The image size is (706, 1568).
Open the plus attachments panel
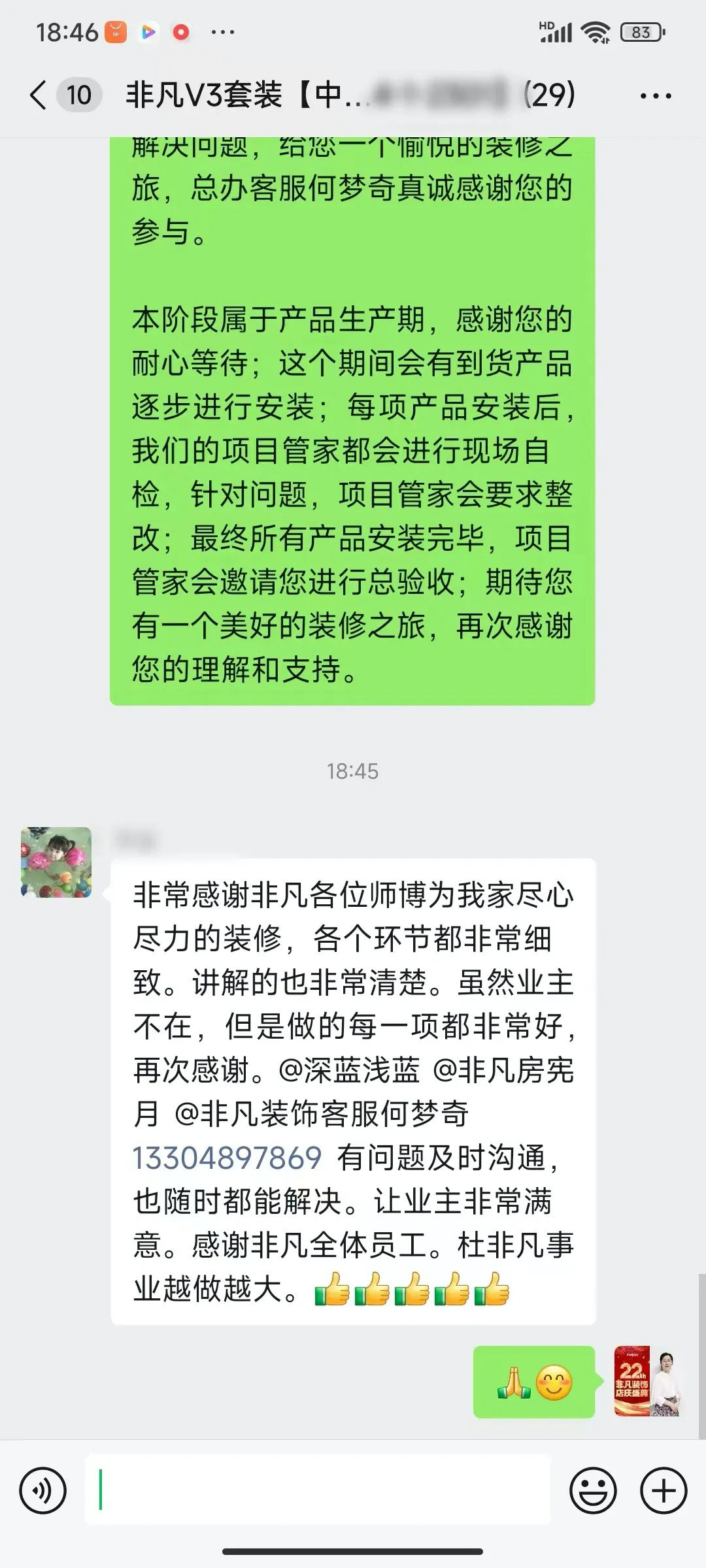click(664, 1491)
